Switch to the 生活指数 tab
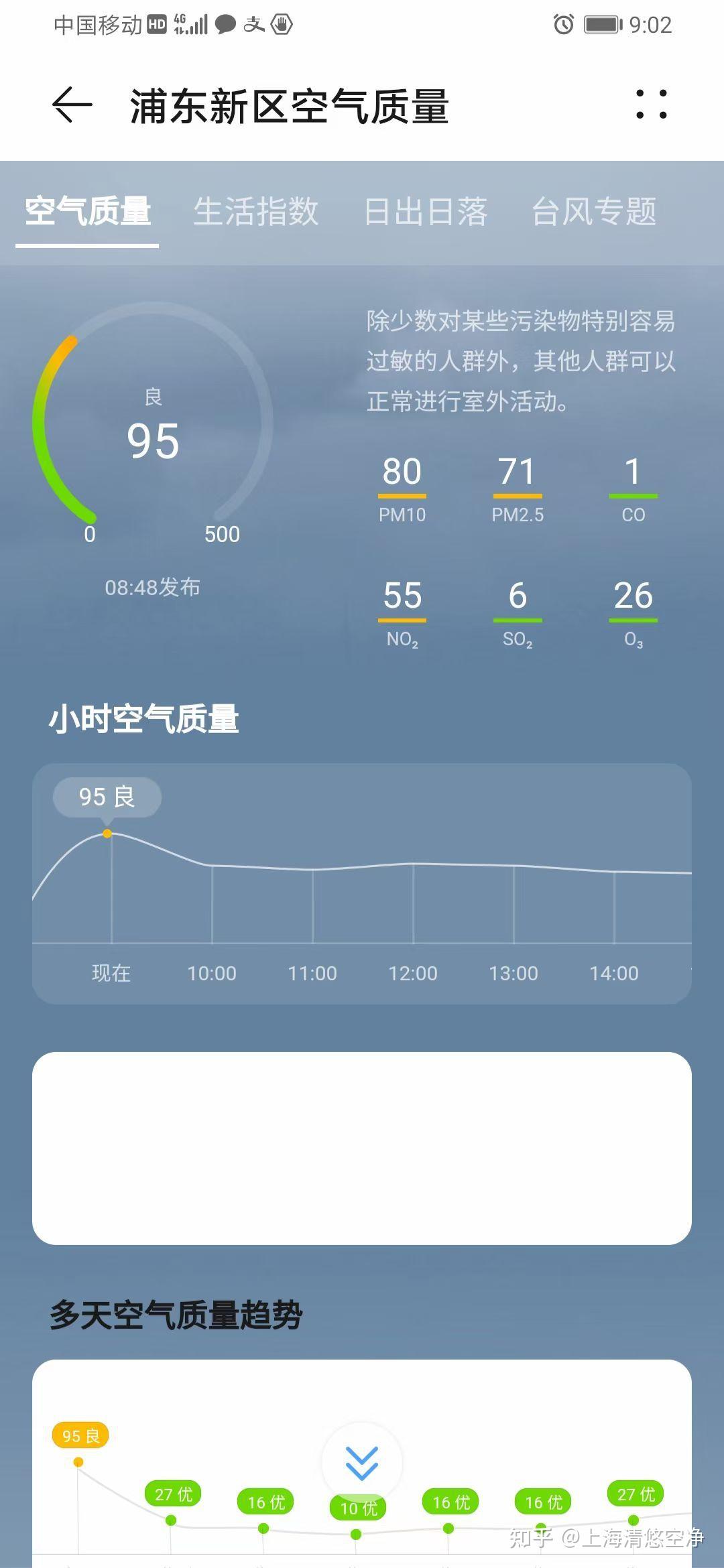The height and width of the screenshot is (1568, 724). point(257,211)
